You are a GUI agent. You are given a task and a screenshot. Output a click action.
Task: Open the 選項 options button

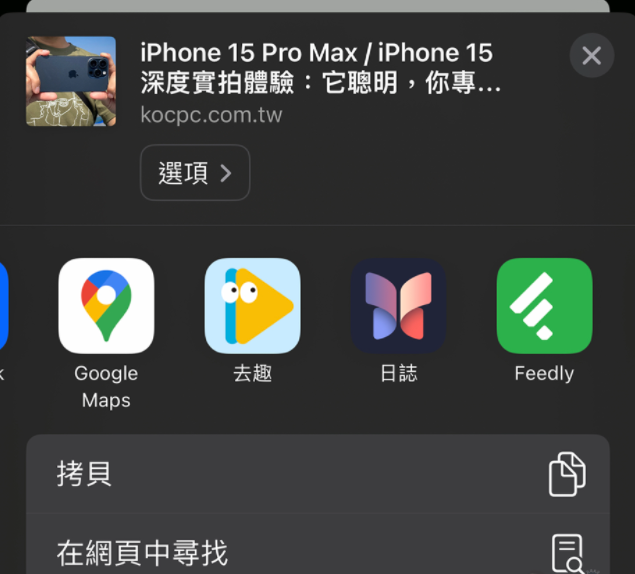click(195, 173)
